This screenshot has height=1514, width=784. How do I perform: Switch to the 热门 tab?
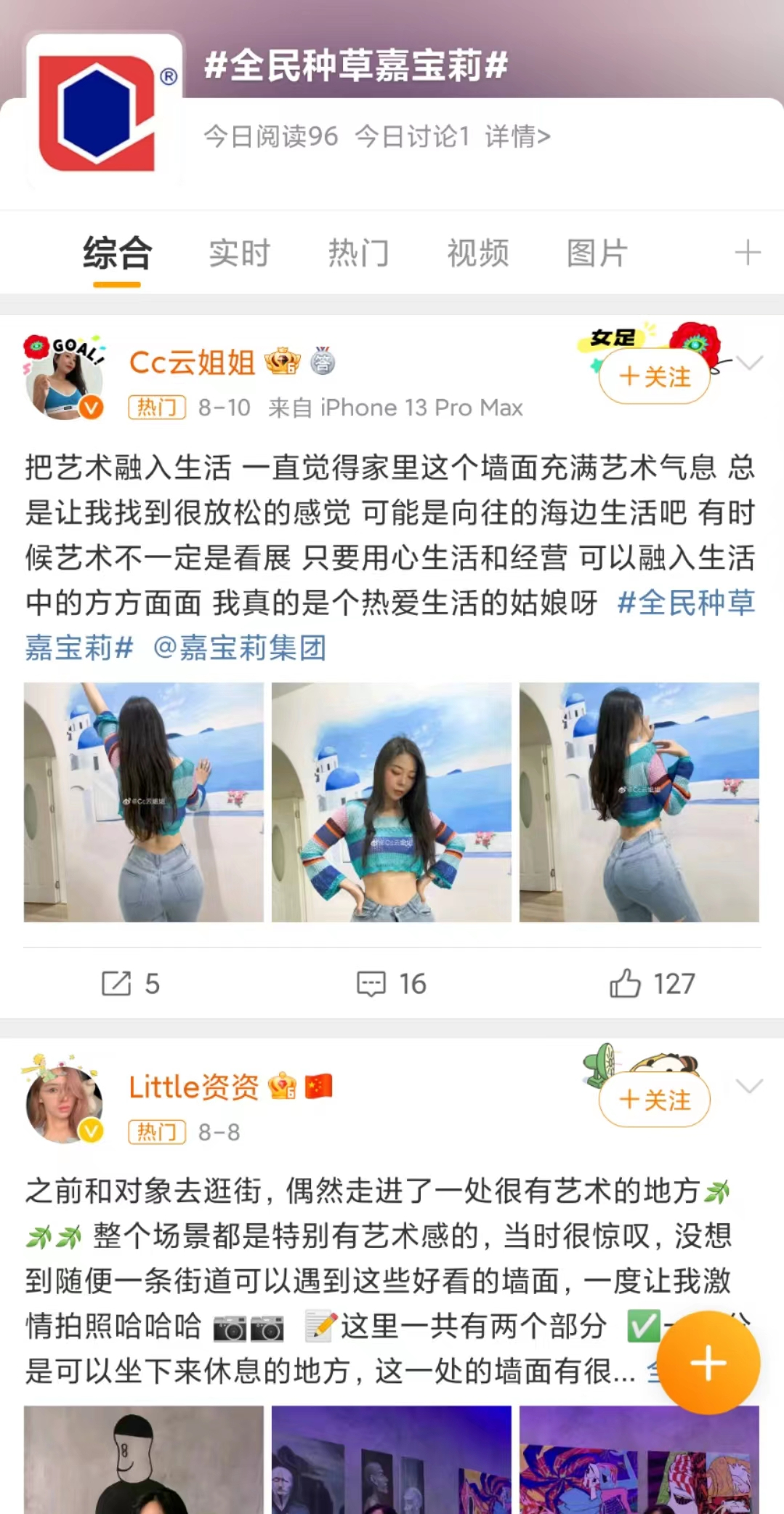[358, 254]
